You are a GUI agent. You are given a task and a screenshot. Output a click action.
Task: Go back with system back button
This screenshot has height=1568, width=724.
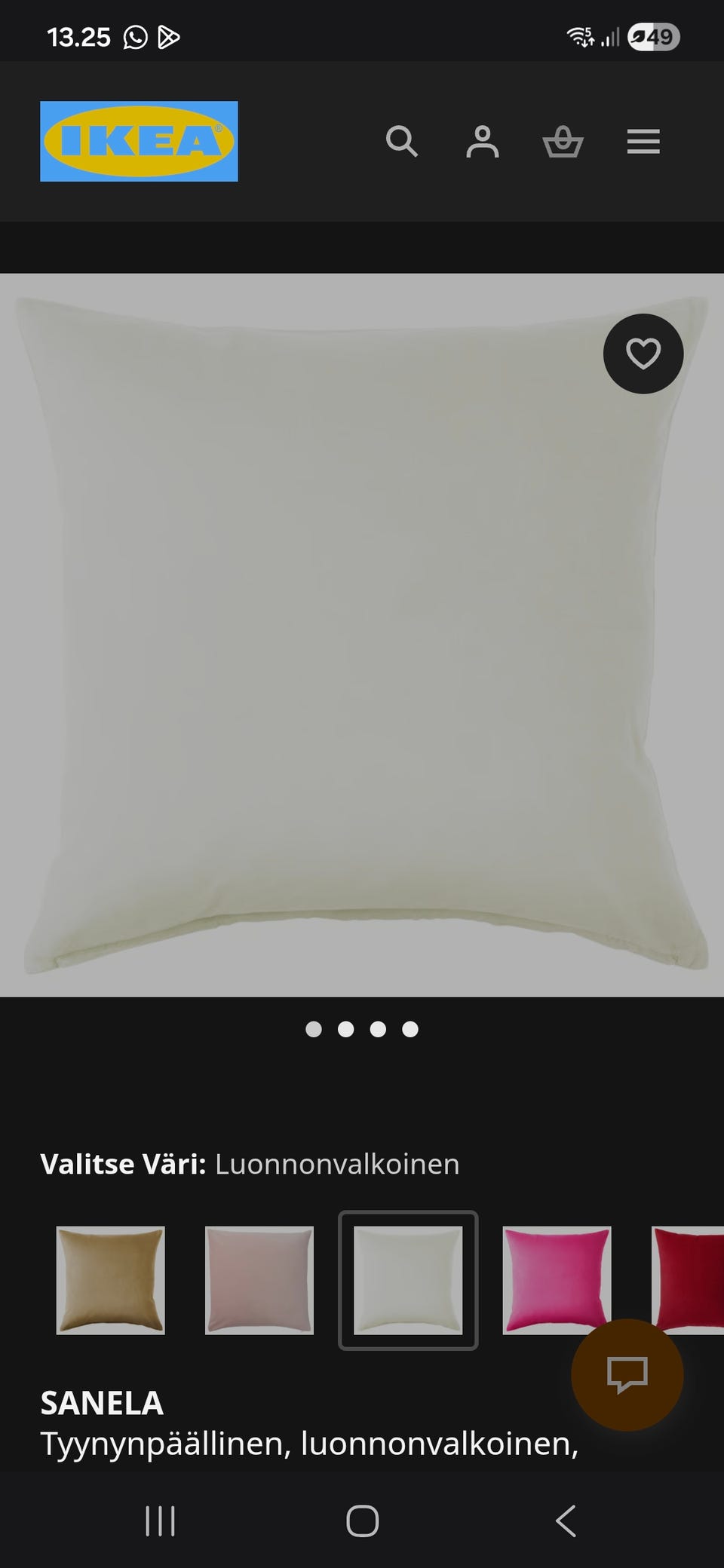[566, 1521]
